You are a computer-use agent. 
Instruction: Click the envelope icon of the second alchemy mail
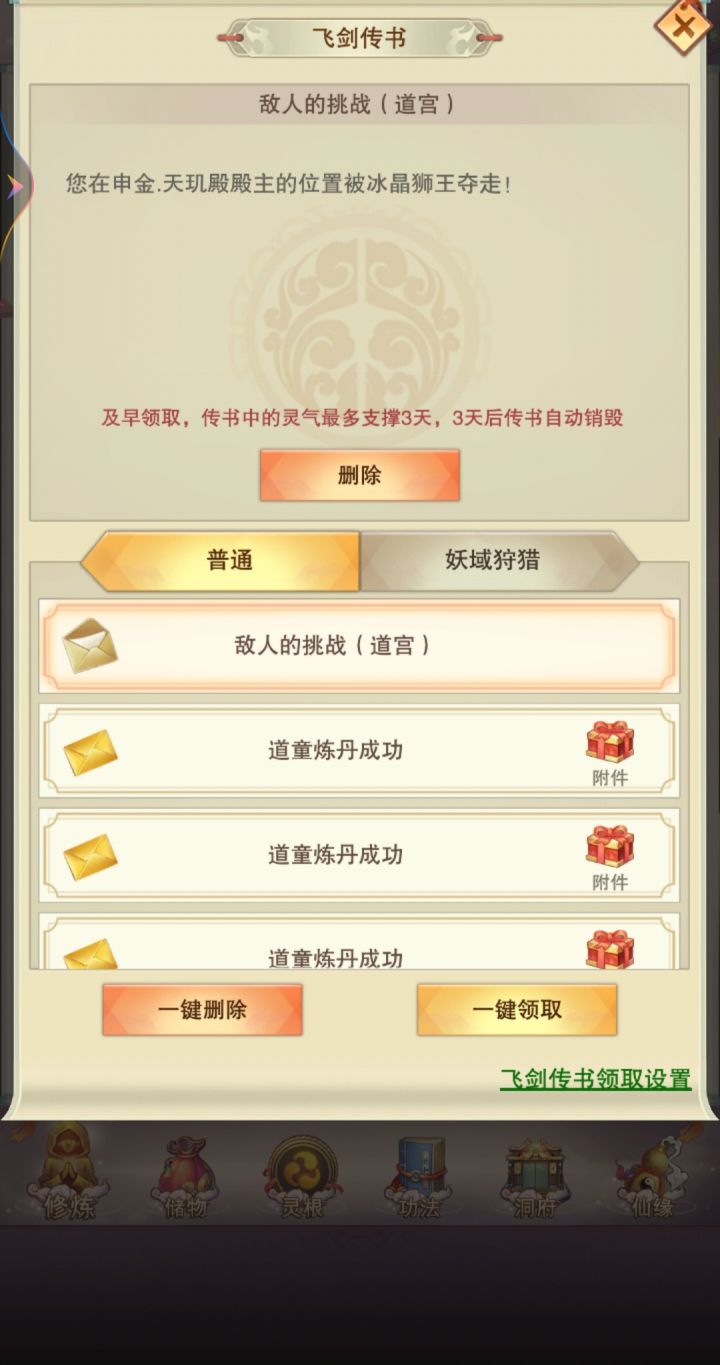(x=90, y=855)
